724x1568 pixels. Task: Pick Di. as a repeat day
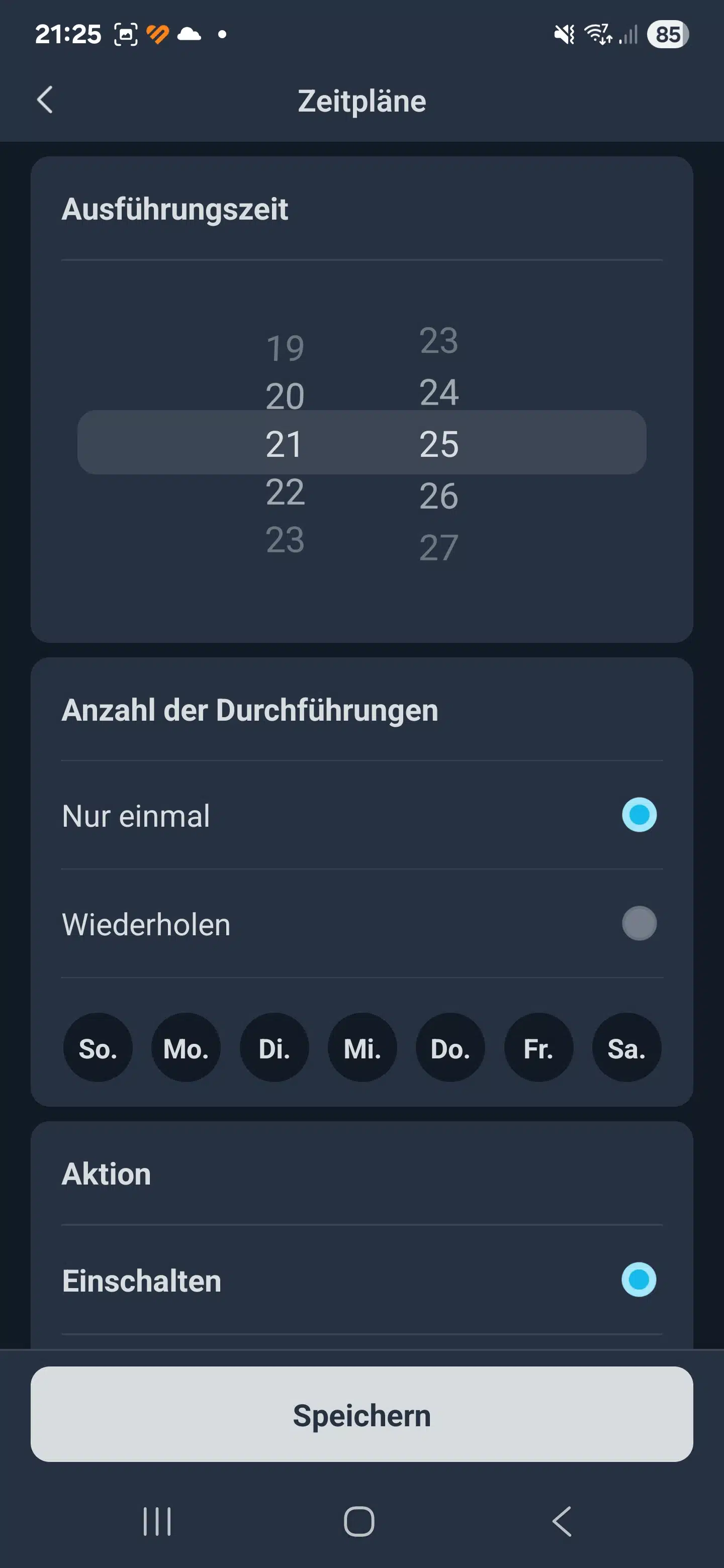[274, 1047]
